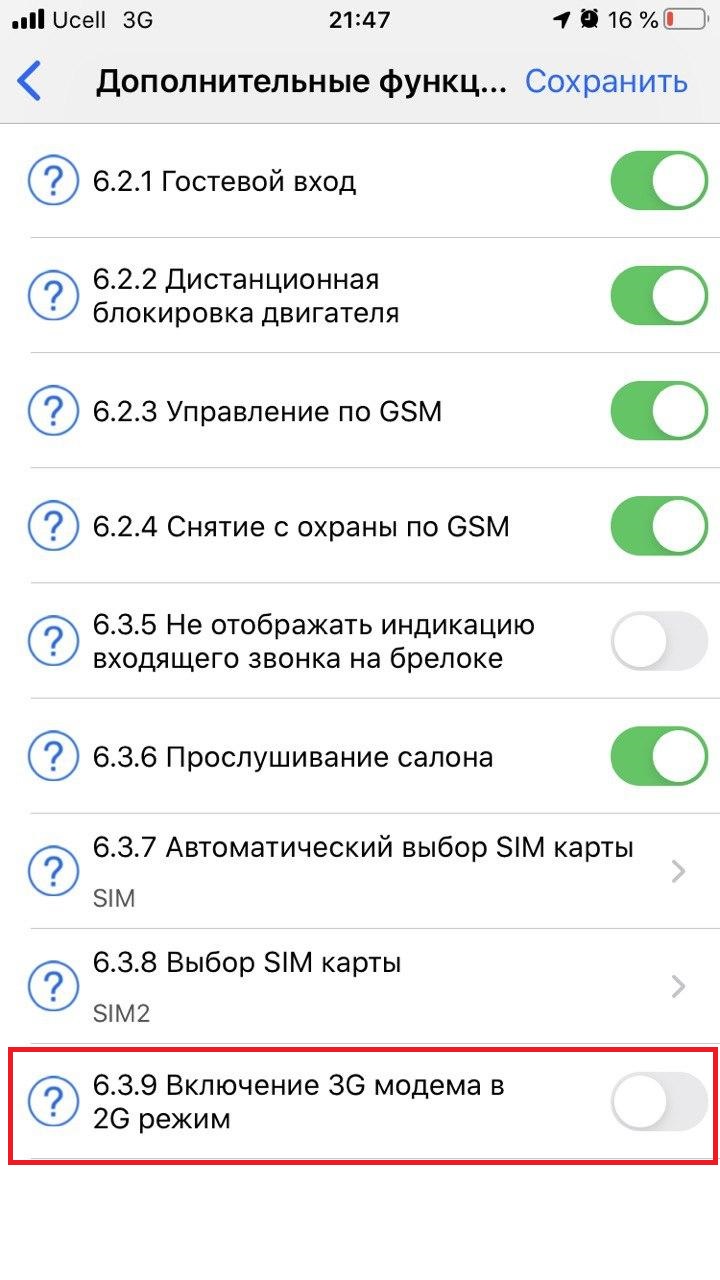The width and height of the screenshot is (720, 1280).
Task: Disable 6.2.1 Гостевой вход switch
Action: coord(659,181)
